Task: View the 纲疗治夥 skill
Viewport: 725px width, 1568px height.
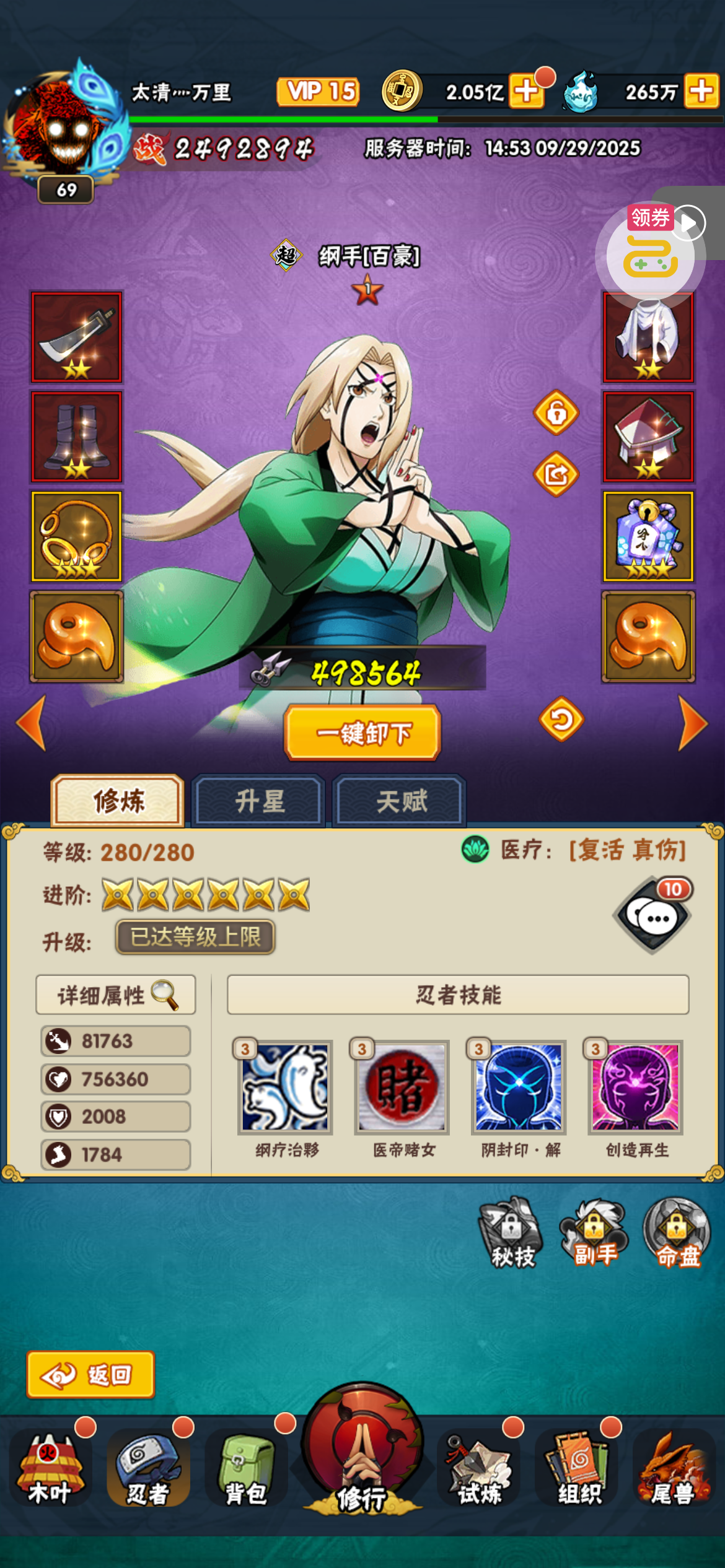Action: click(285, 1087)
